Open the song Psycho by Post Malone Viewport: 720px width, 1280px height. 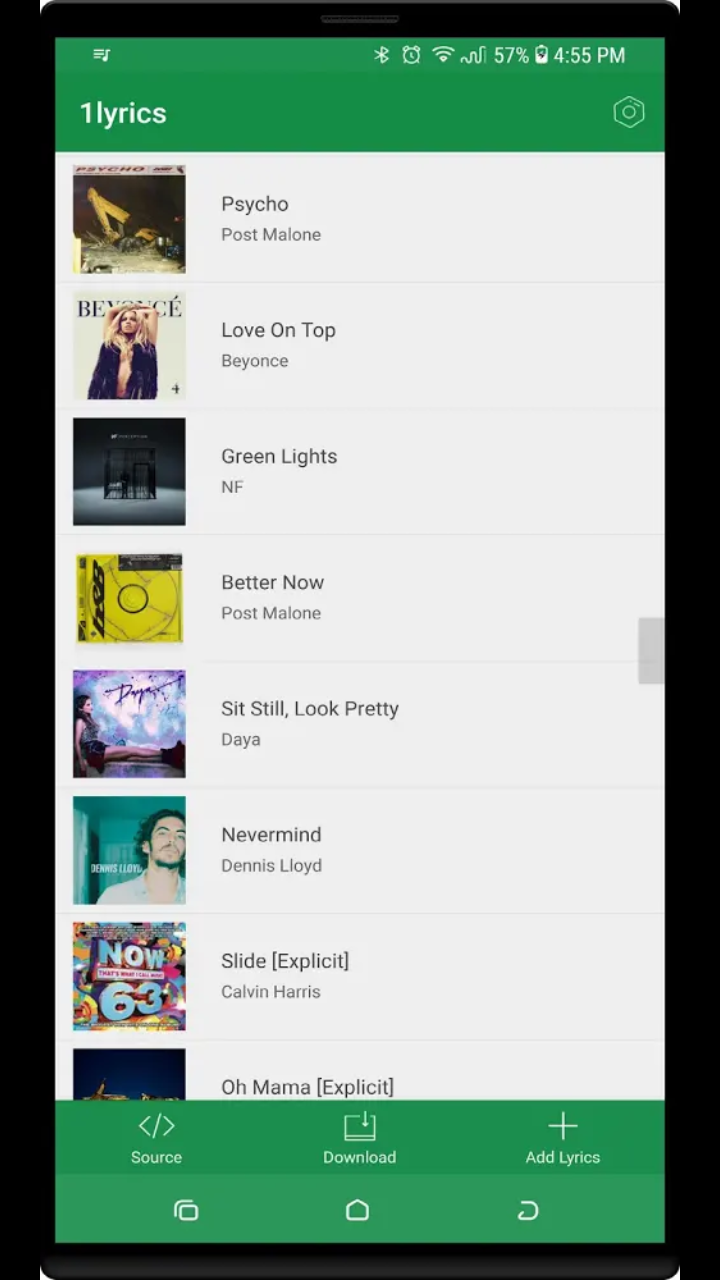coord(360,219)
